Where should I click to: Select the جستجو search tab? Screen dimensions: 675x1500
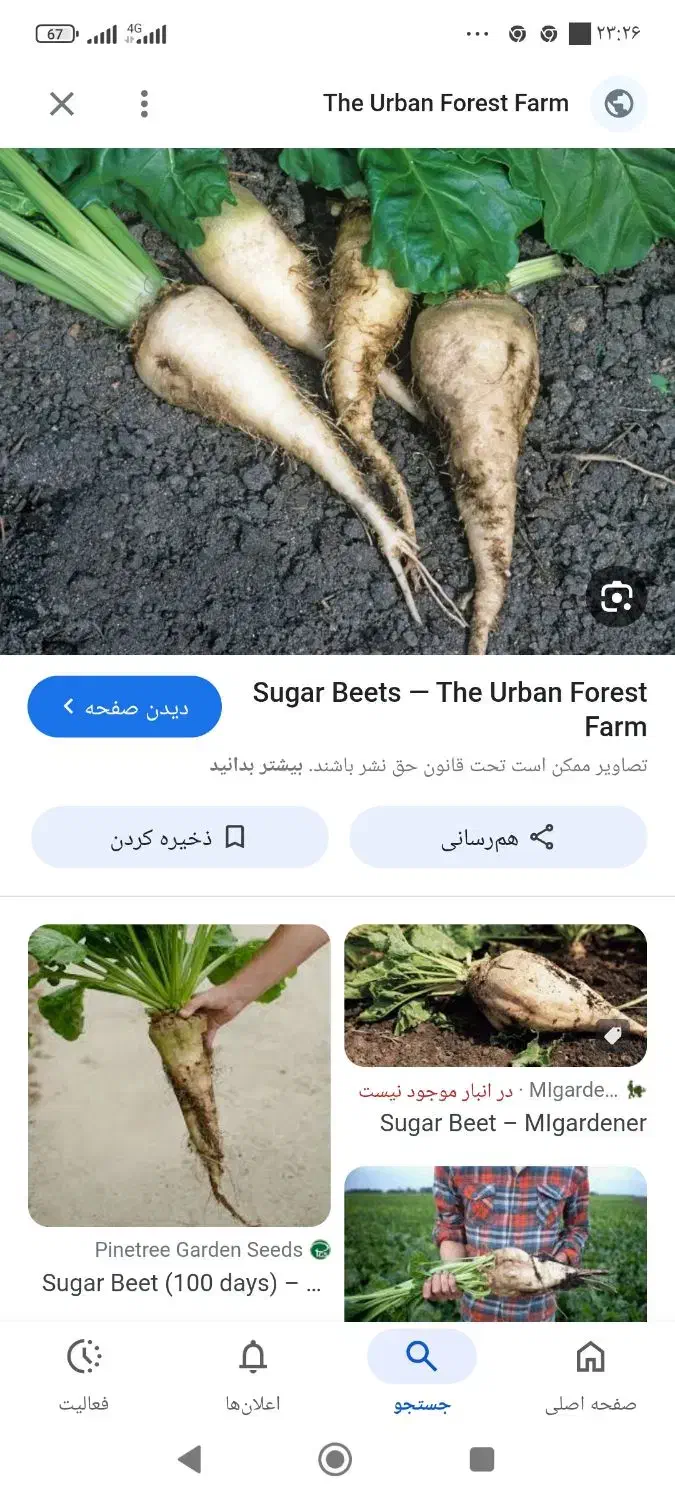pyautogui.click(x=421, y=1375)
